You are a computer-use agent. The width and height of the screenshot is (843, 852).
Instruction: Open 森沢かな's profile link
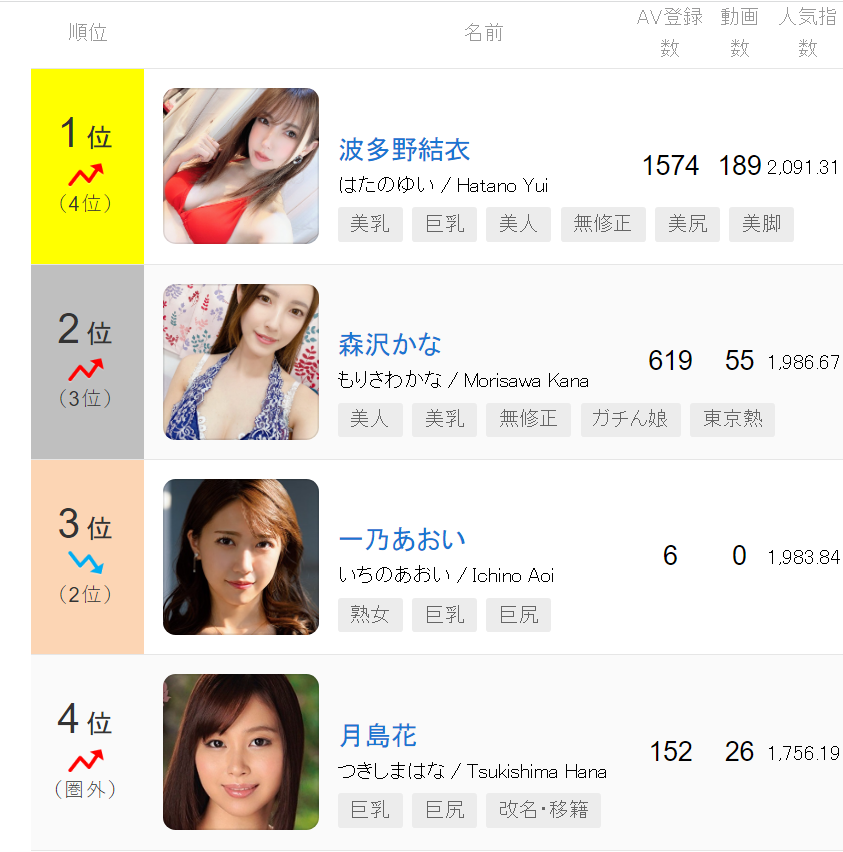[x=390, y=345]
